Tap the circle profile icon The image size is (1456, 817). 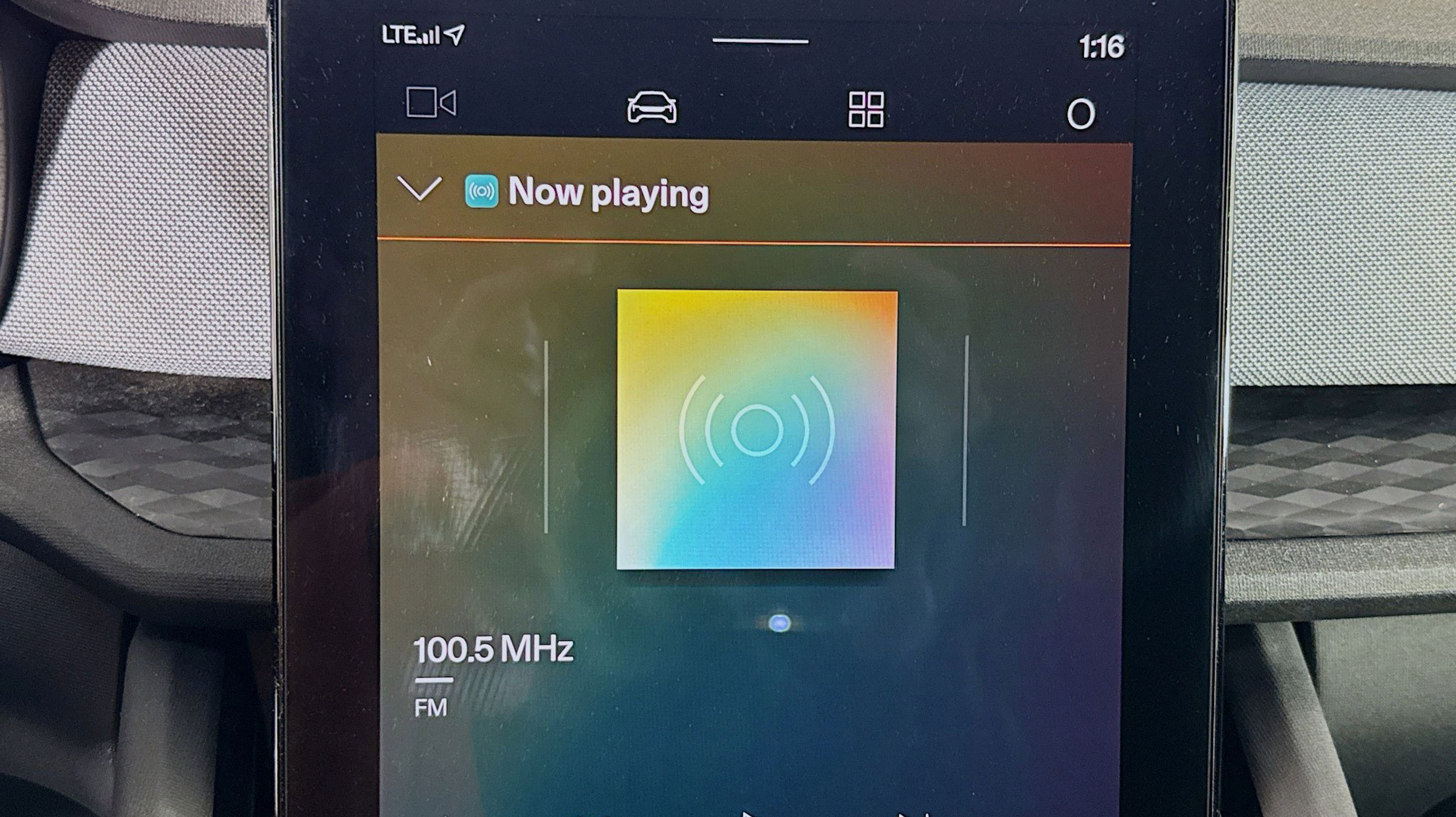[x=1080, y=114]
